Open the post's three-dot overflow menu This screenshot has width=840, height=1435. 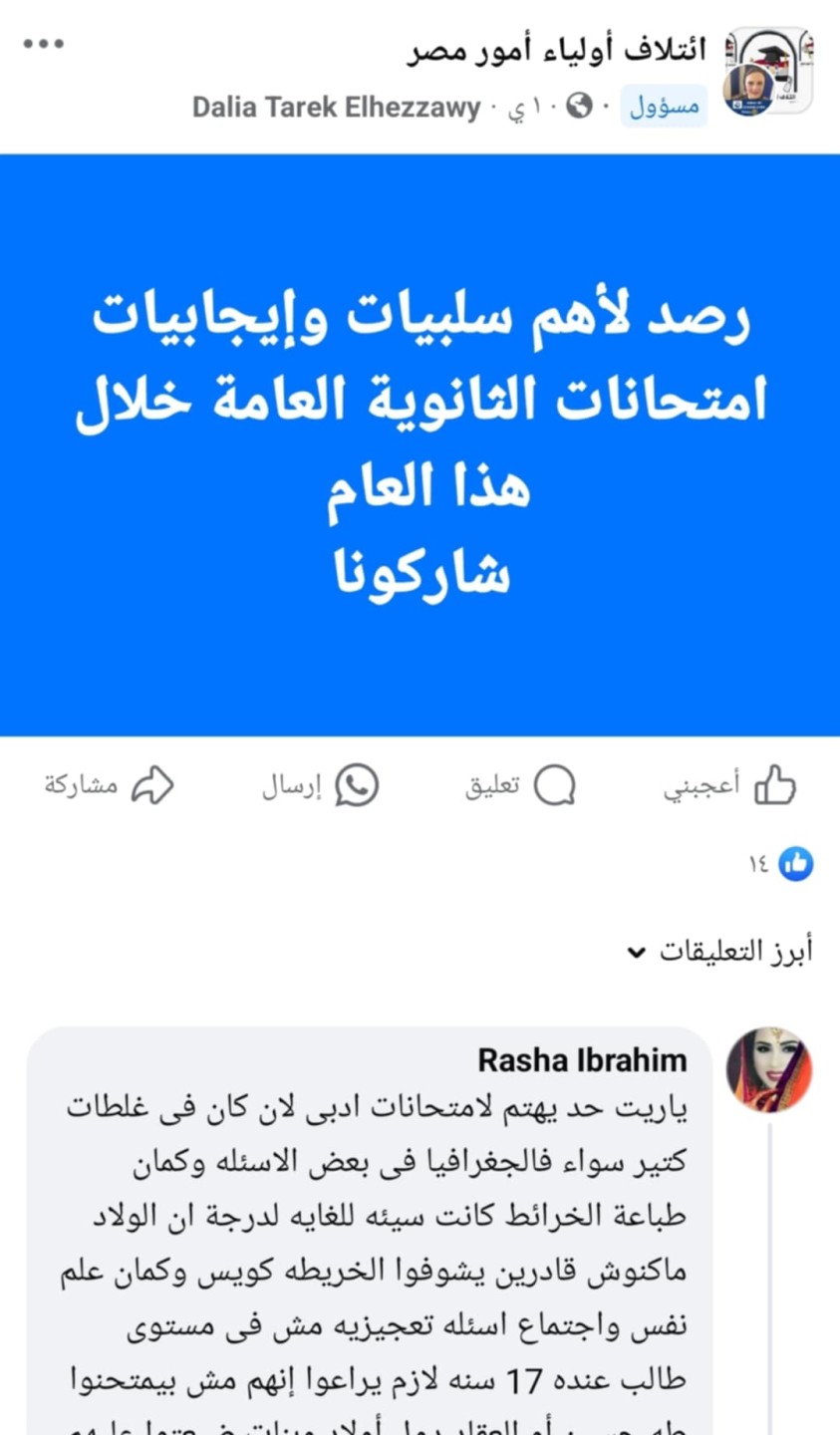point(44,44)
